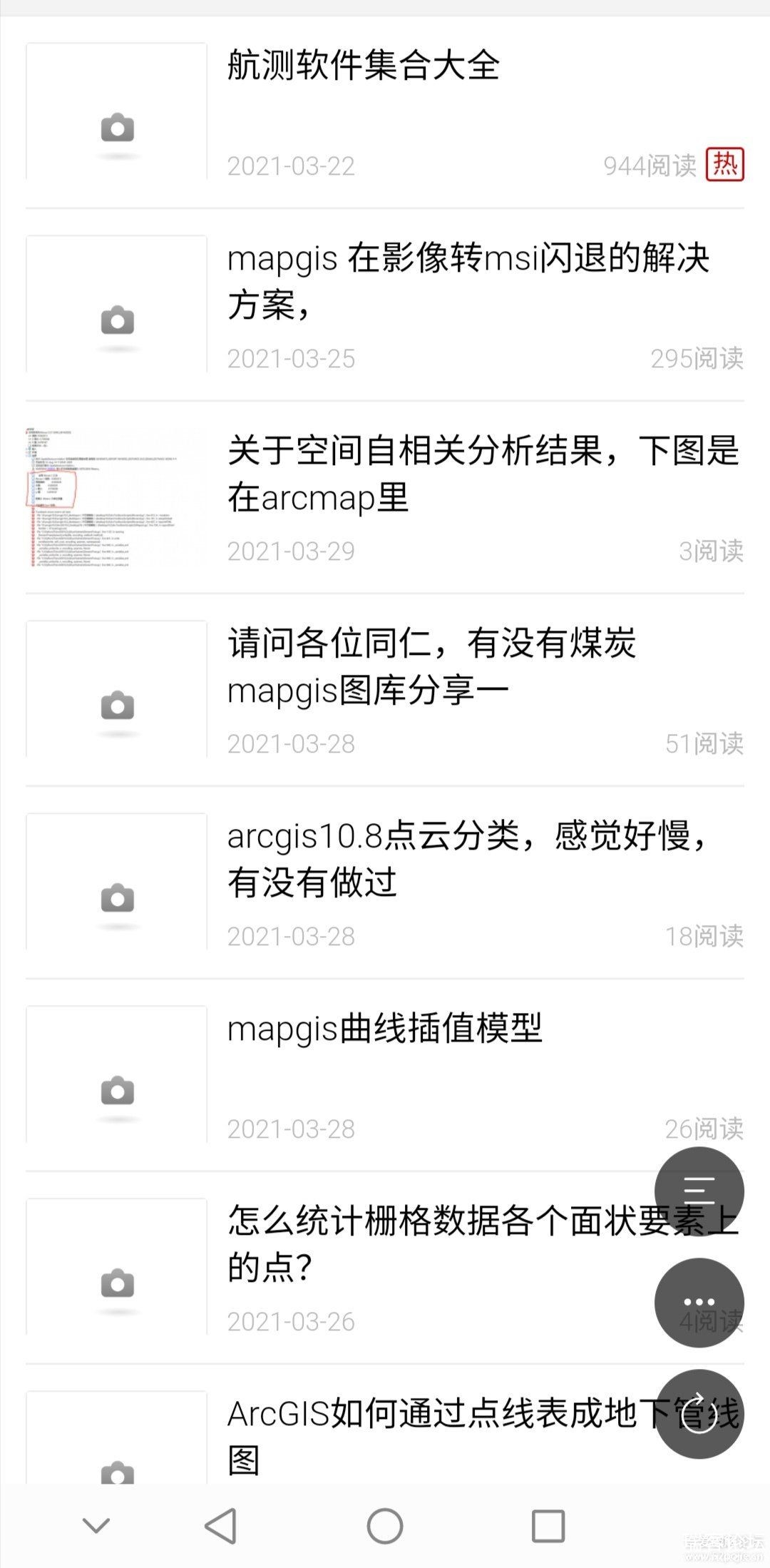Open the post 航测软件集合大全
The image size is (770, 1568).
click(364, 66)
